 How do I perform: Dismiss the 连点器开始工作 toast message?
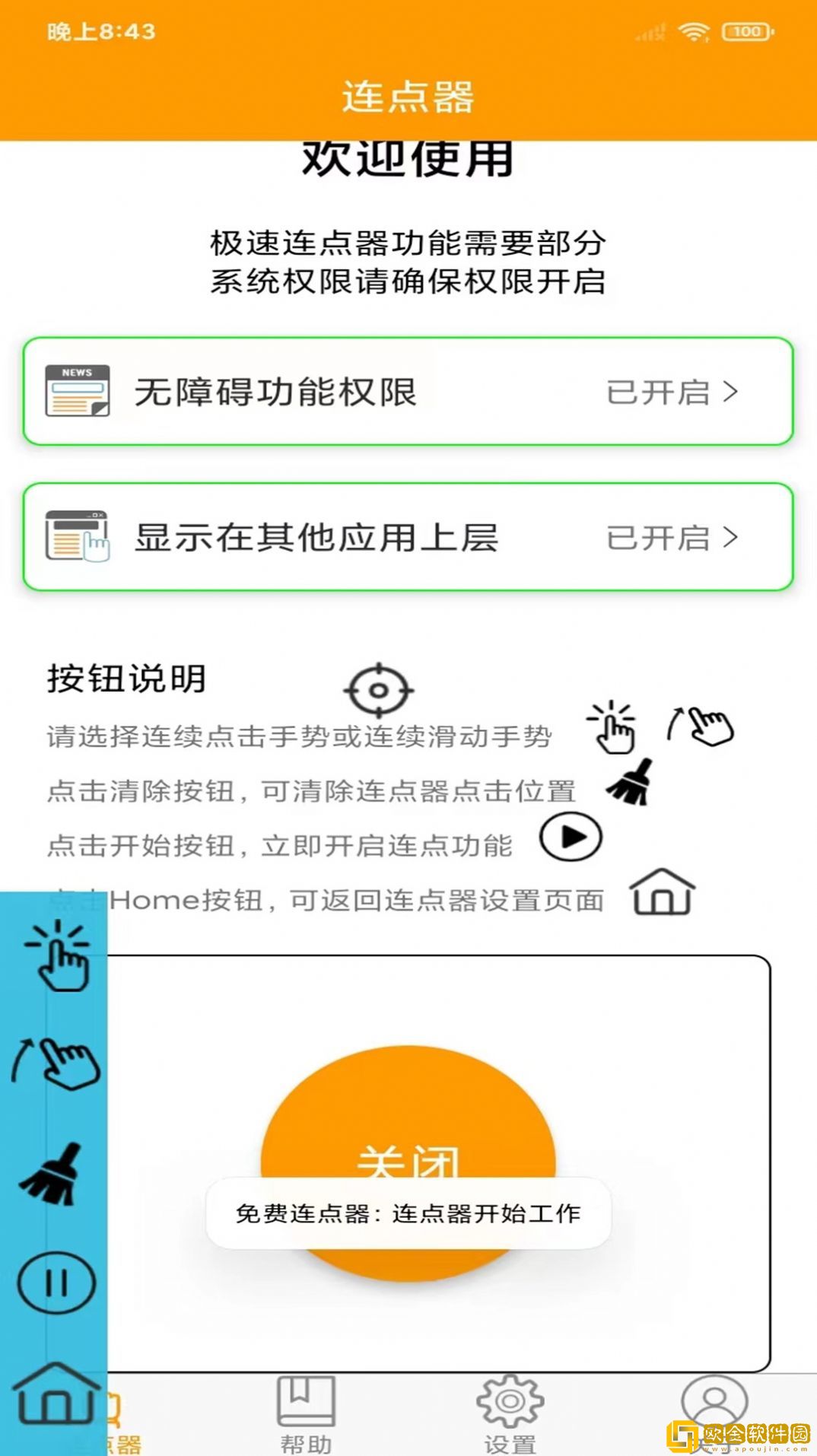[408, 1215]
